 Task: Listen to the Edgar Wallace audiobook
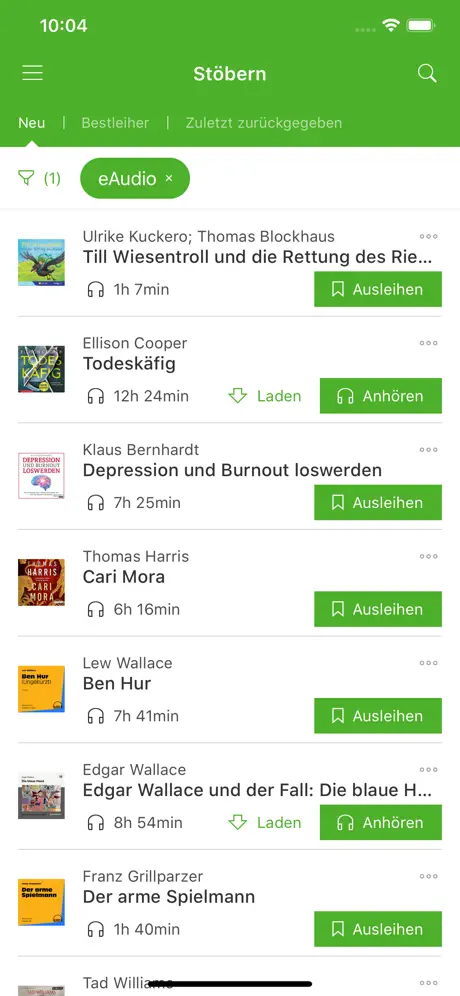[381, 823]
